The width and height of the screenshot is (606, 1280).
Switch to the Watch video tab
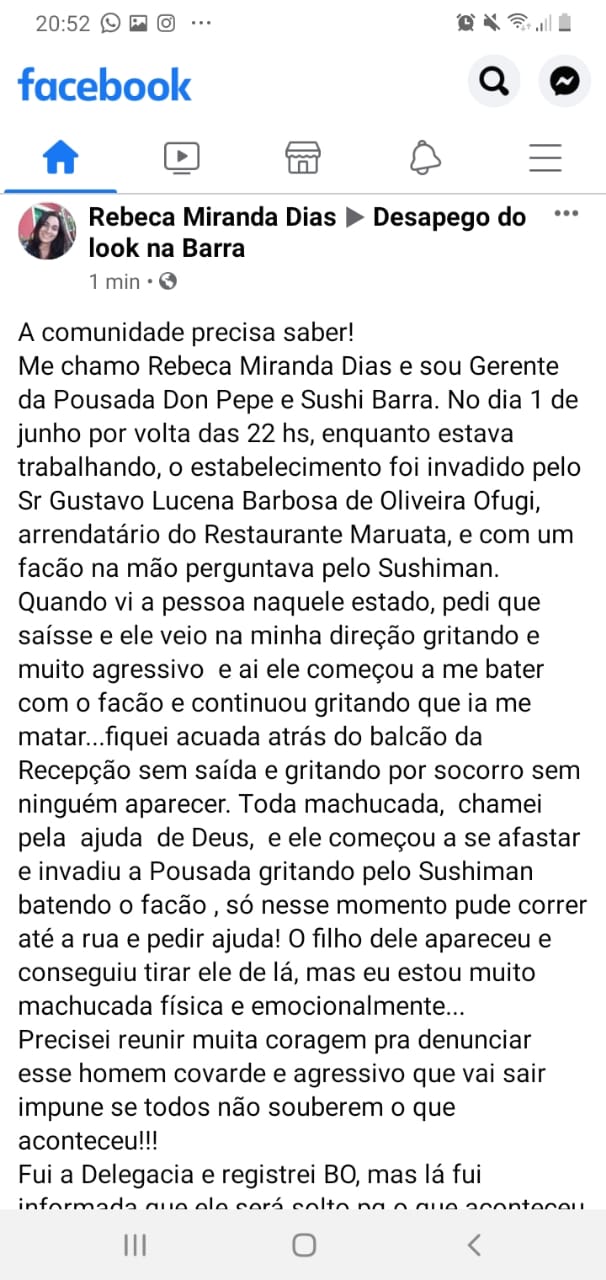pos(182,157)
